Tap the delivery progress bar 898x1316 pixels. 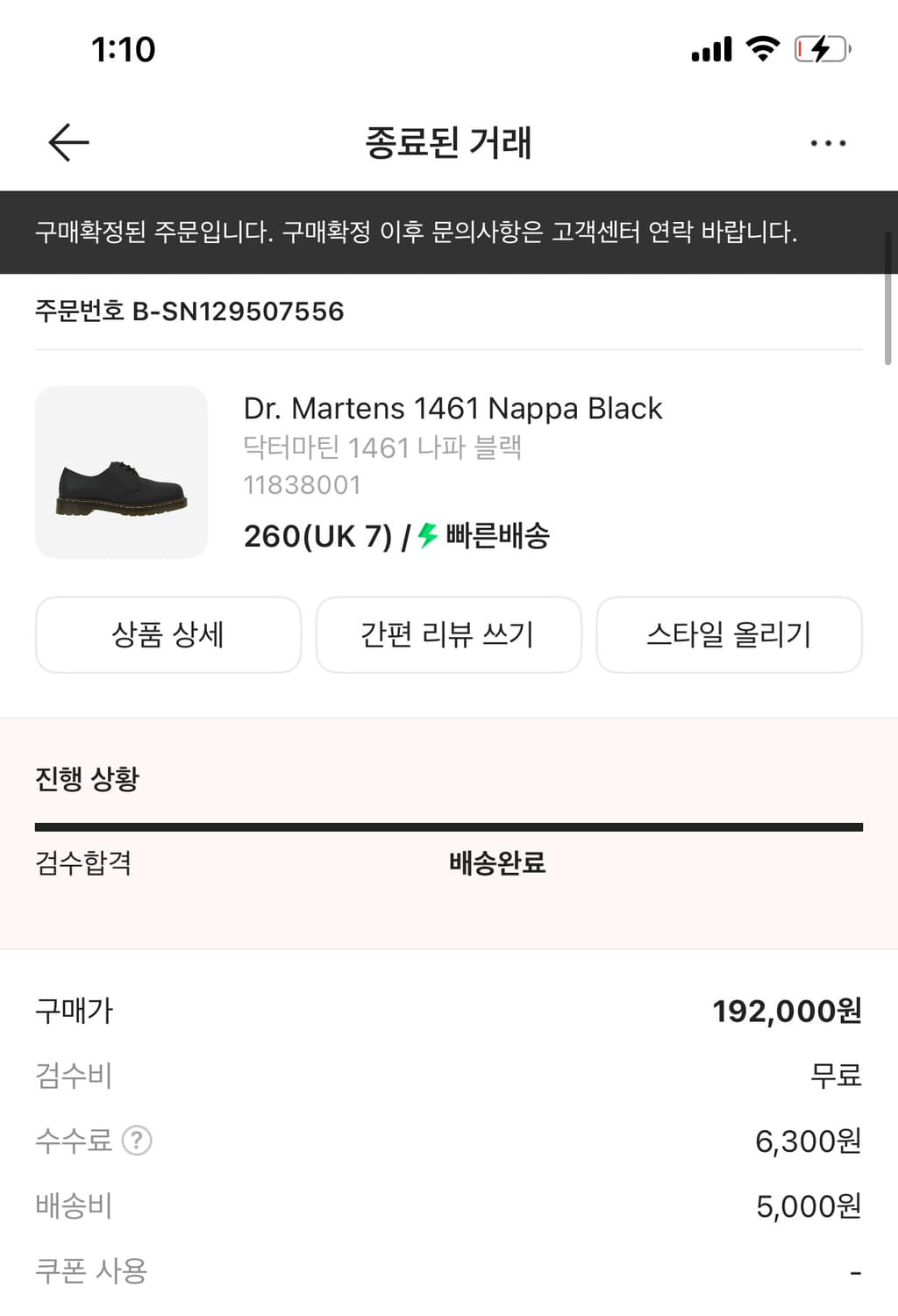click(449, 825)
